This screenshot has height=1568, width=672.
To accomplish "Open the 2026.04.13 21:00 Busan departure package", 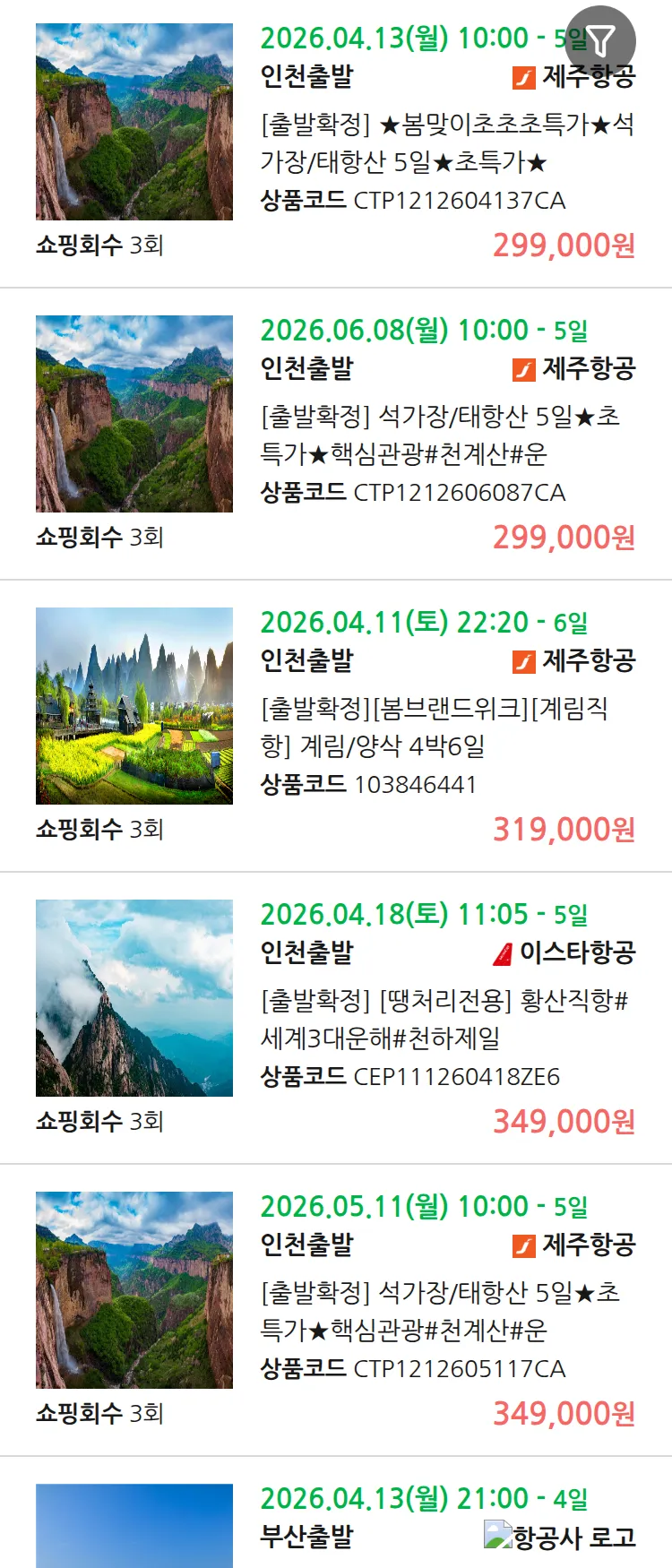I will click(x=421, y=1516).
